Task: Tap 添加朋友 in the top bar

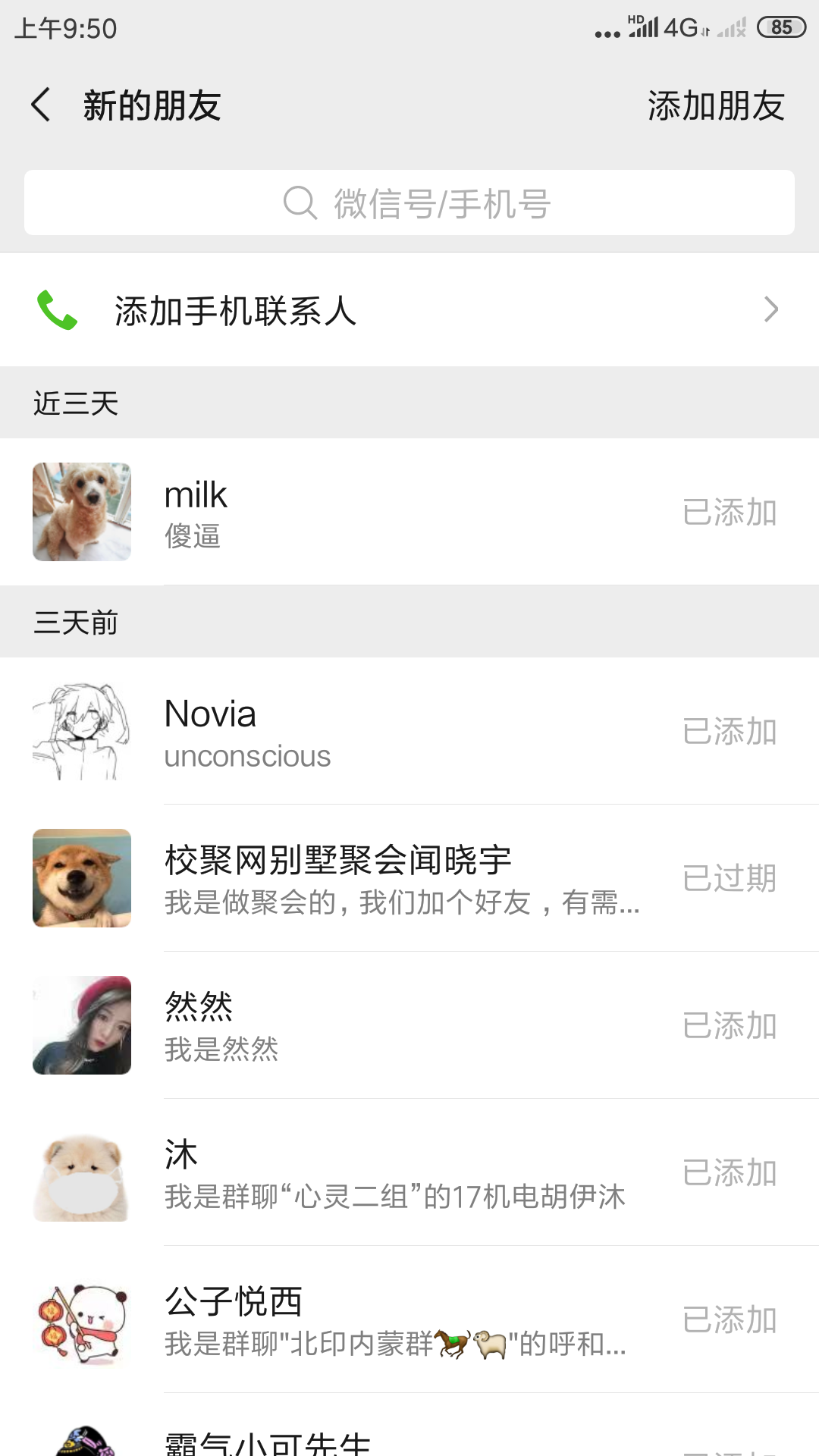Action: coord(716,105)
